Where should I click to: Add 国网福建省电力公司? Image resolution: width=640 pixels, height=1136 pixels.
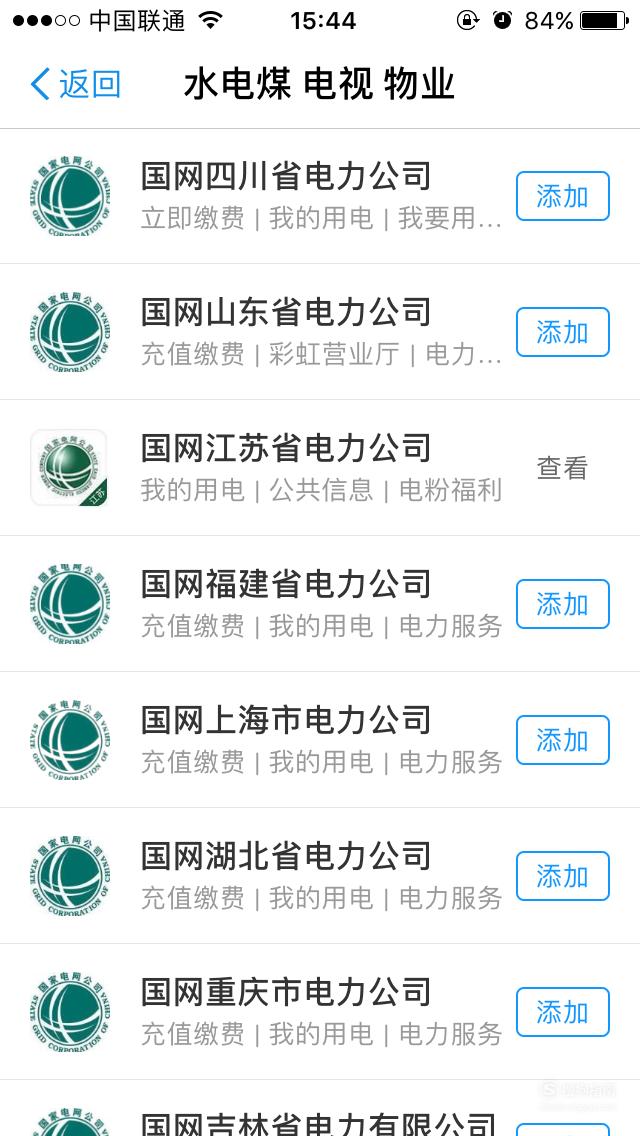(x=562, y=604)
